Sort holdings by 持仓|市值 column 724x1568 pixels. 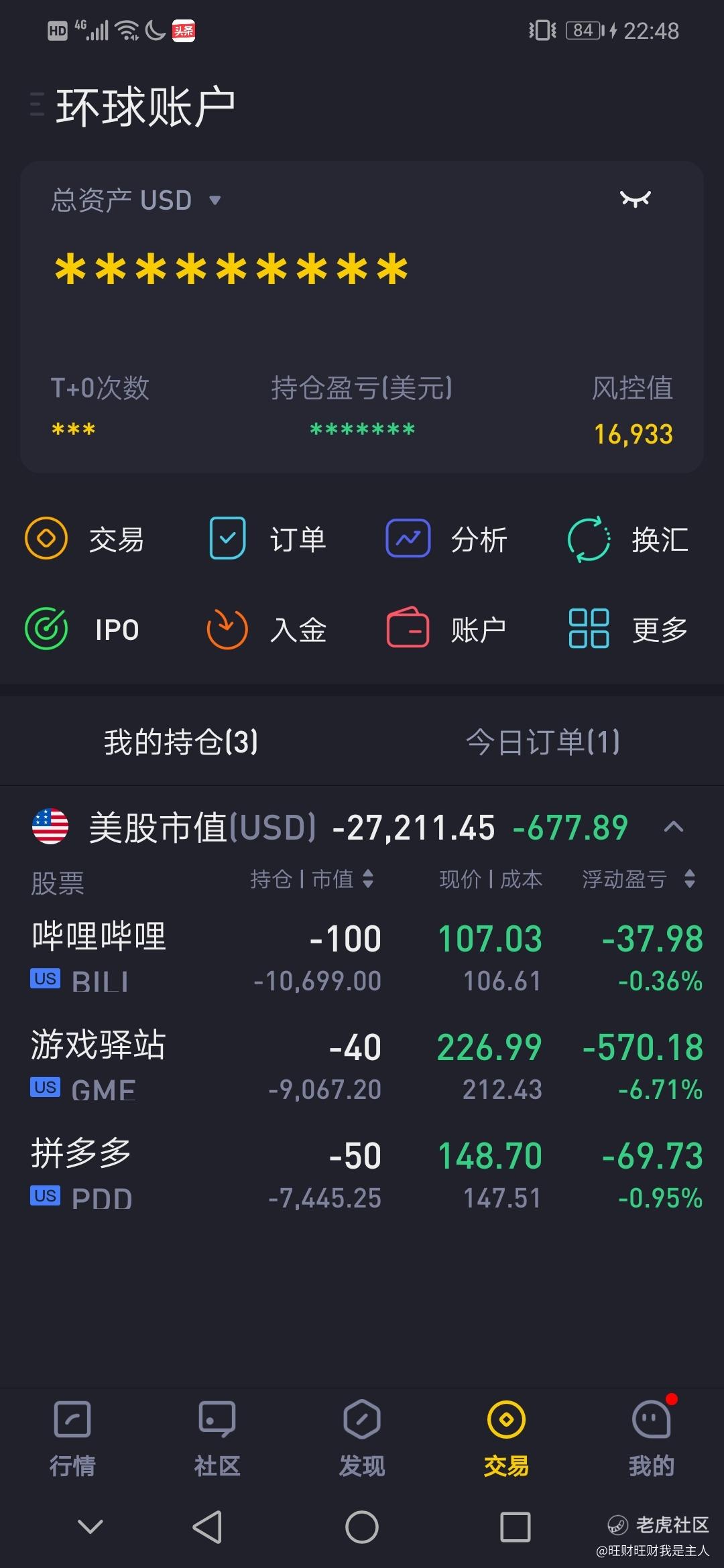312,878
